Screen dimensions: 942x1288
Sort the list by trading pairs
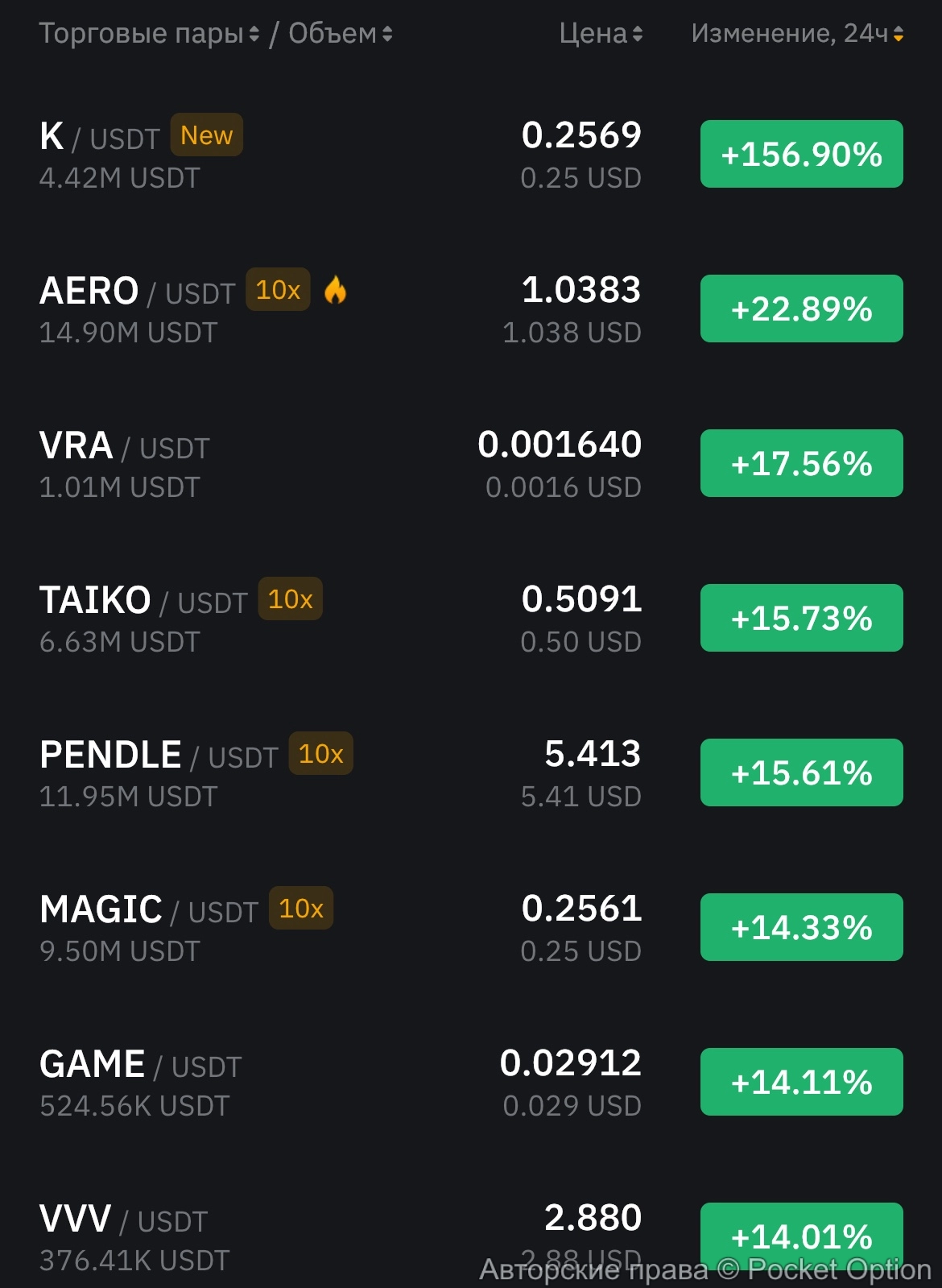(149, 34)
